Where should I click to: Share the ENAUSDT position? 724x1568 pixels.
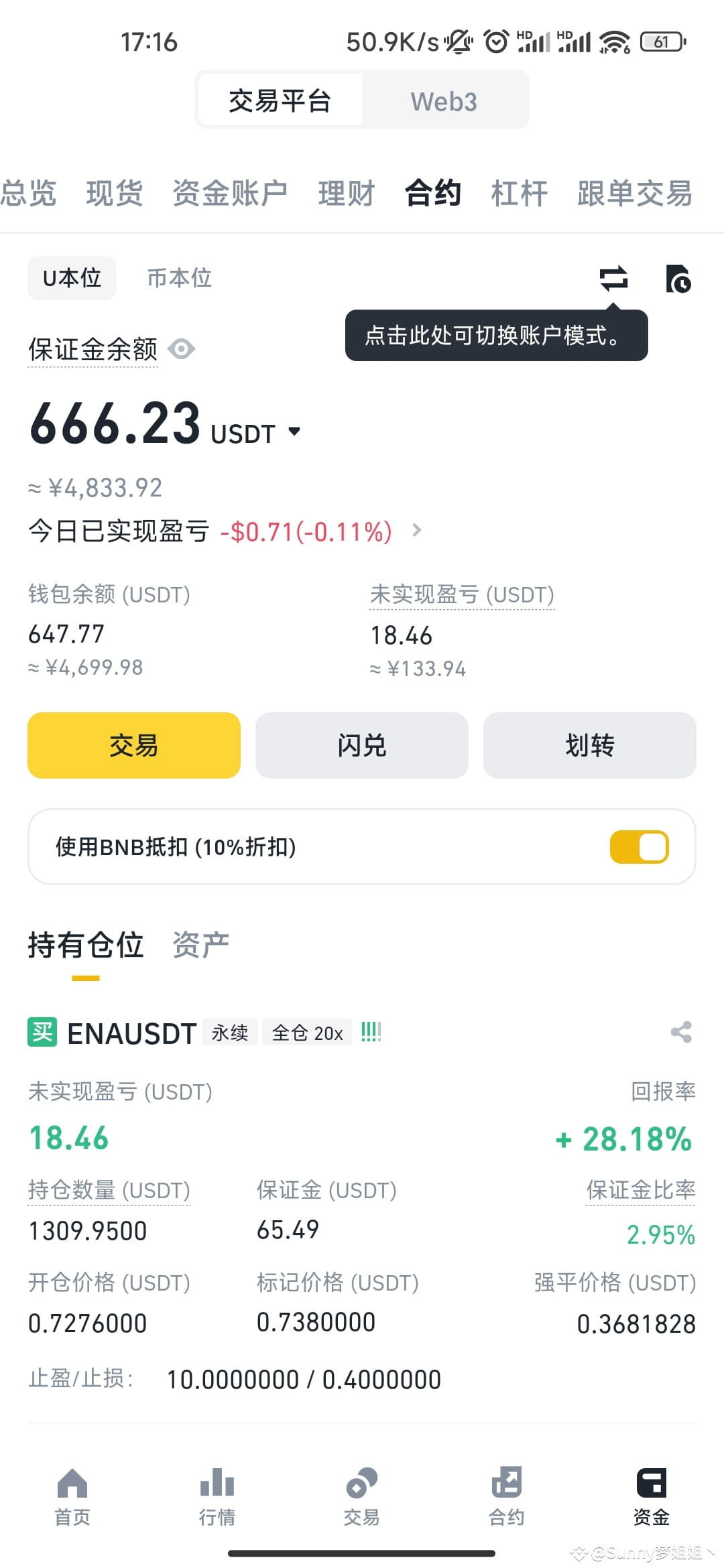[681, 1032]
